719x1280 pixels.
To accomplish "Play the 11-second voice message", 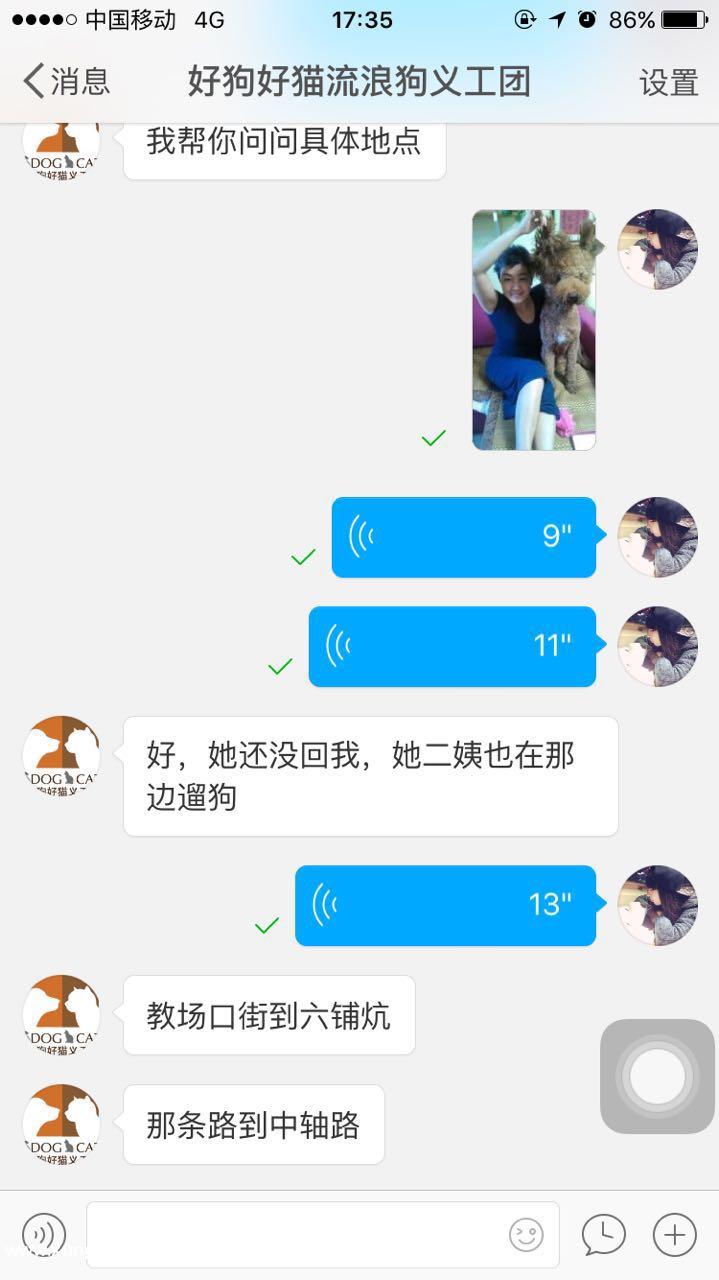I will [452, 646].
